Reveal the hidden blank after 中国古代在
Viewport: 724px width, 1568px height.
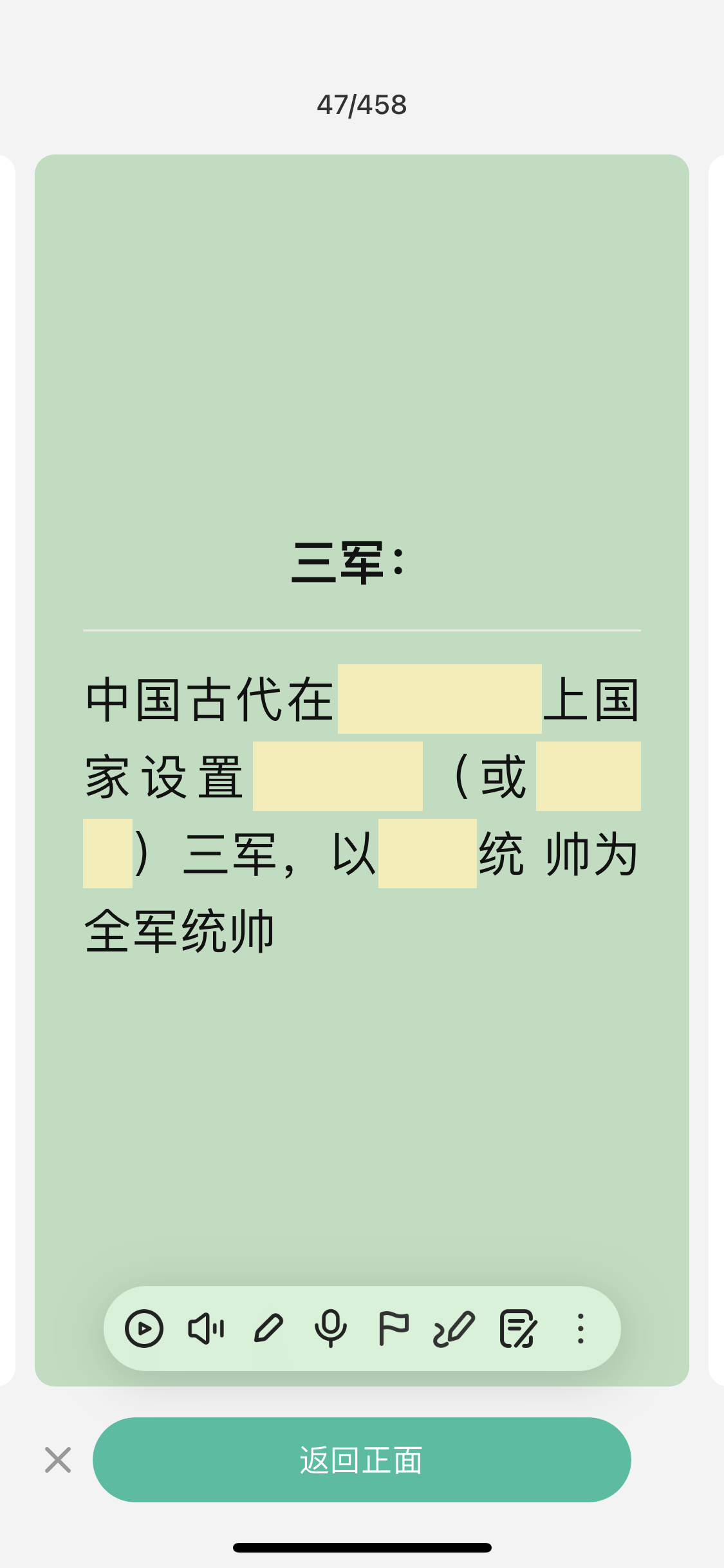pyautogui.click(x=440, y=699)
